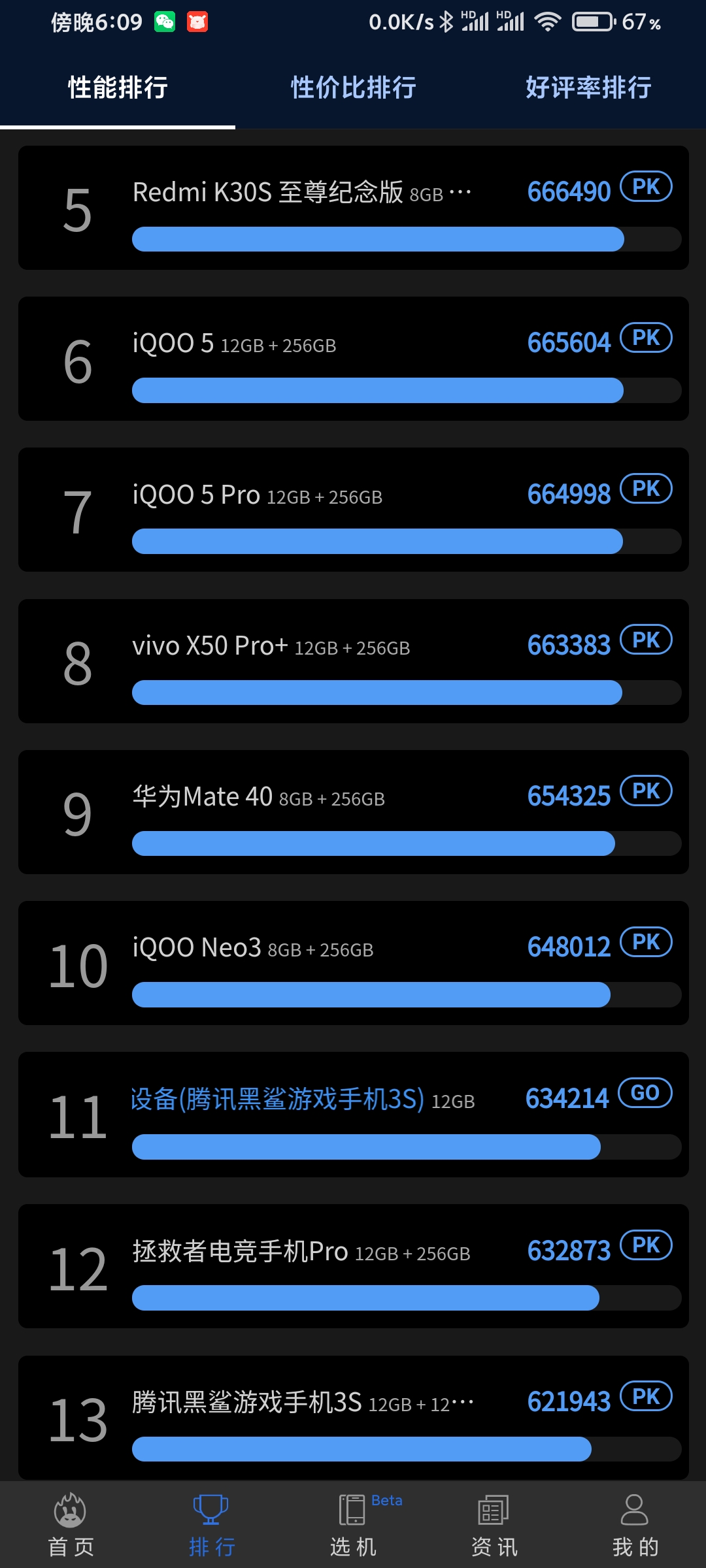706x1568 pixels.
Task: Open the 我的 profile tab
Action: click(x=635, y=1525)
